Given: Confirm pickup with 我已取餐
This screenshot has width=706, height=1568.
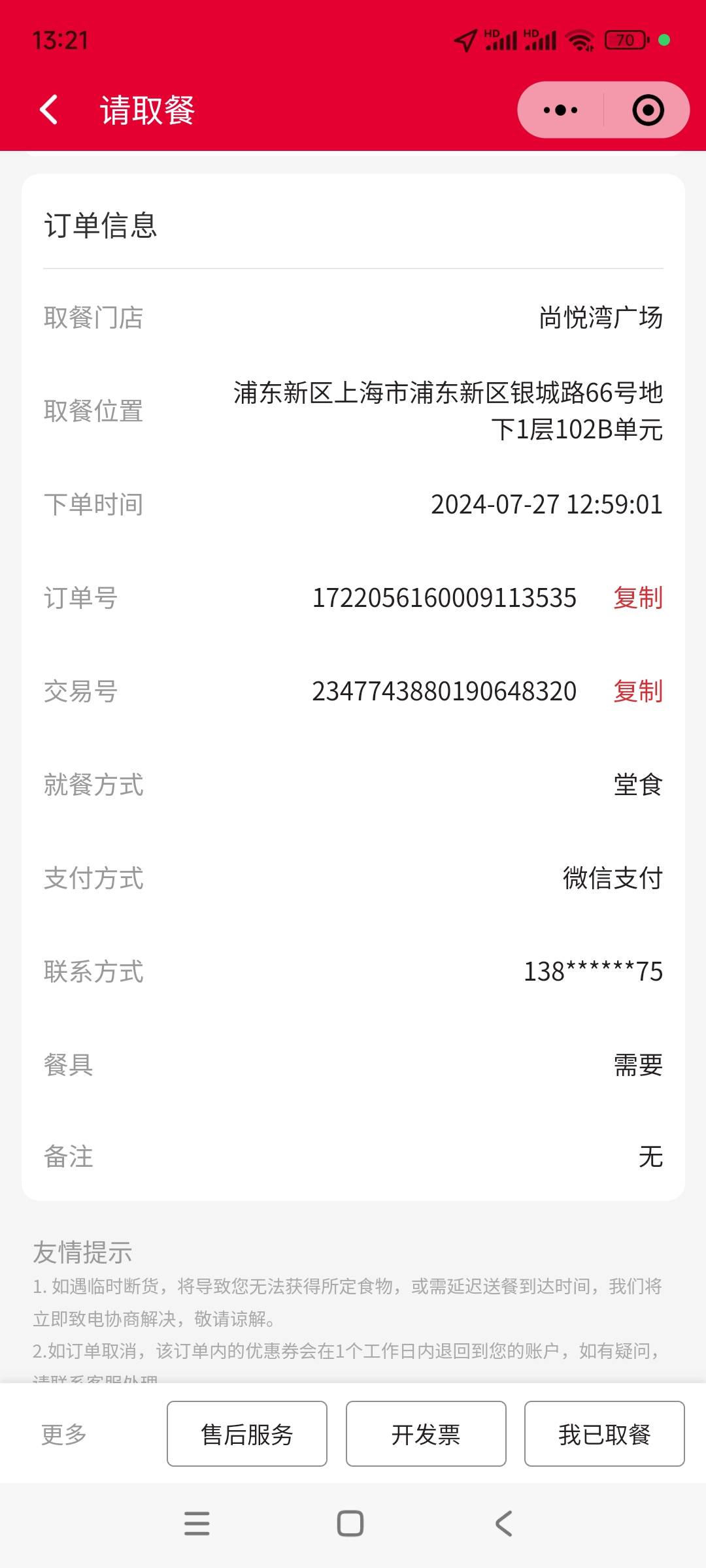Looking at the screenshot, I should click(605, 1434).
